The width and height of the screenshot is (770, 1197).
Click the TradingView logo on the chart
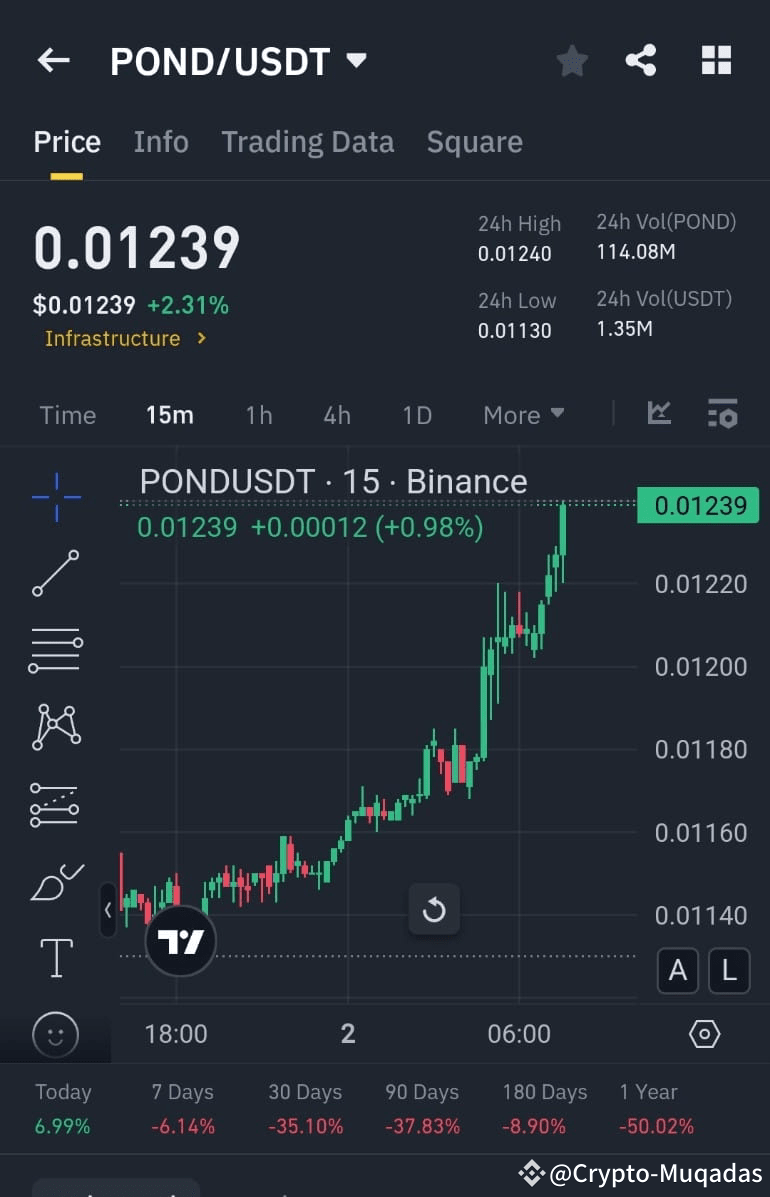180,940
